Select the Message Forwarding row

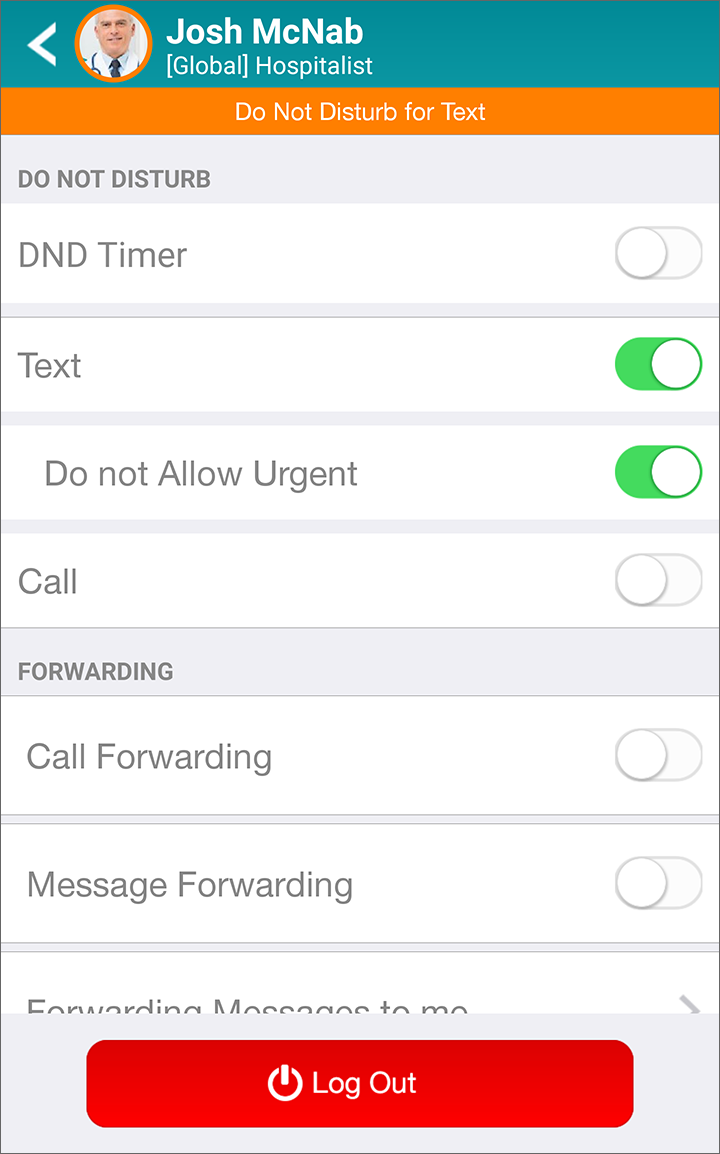click(190, 884)
